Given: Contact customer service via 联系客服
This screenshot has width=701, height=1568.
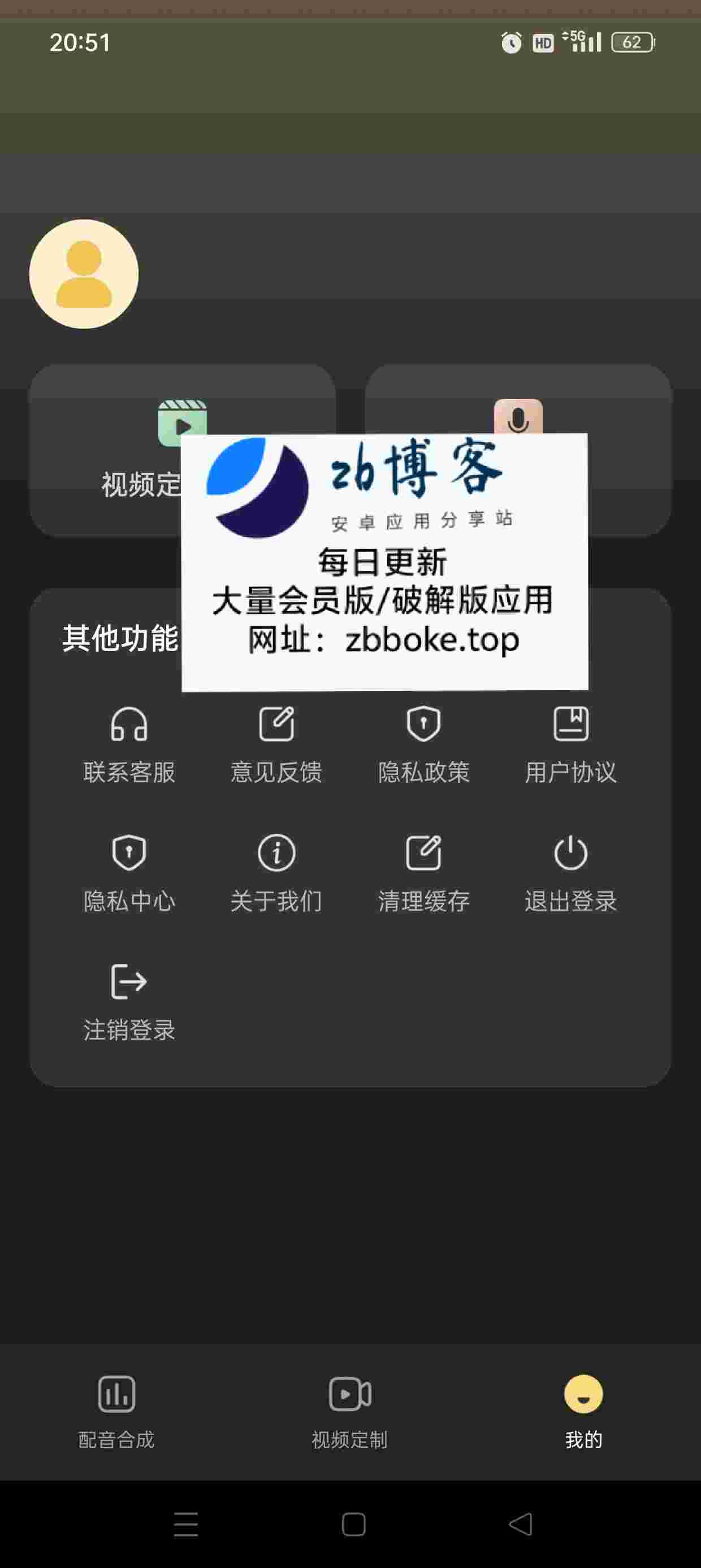Looking at the screenshot, I should coord(129,745).
